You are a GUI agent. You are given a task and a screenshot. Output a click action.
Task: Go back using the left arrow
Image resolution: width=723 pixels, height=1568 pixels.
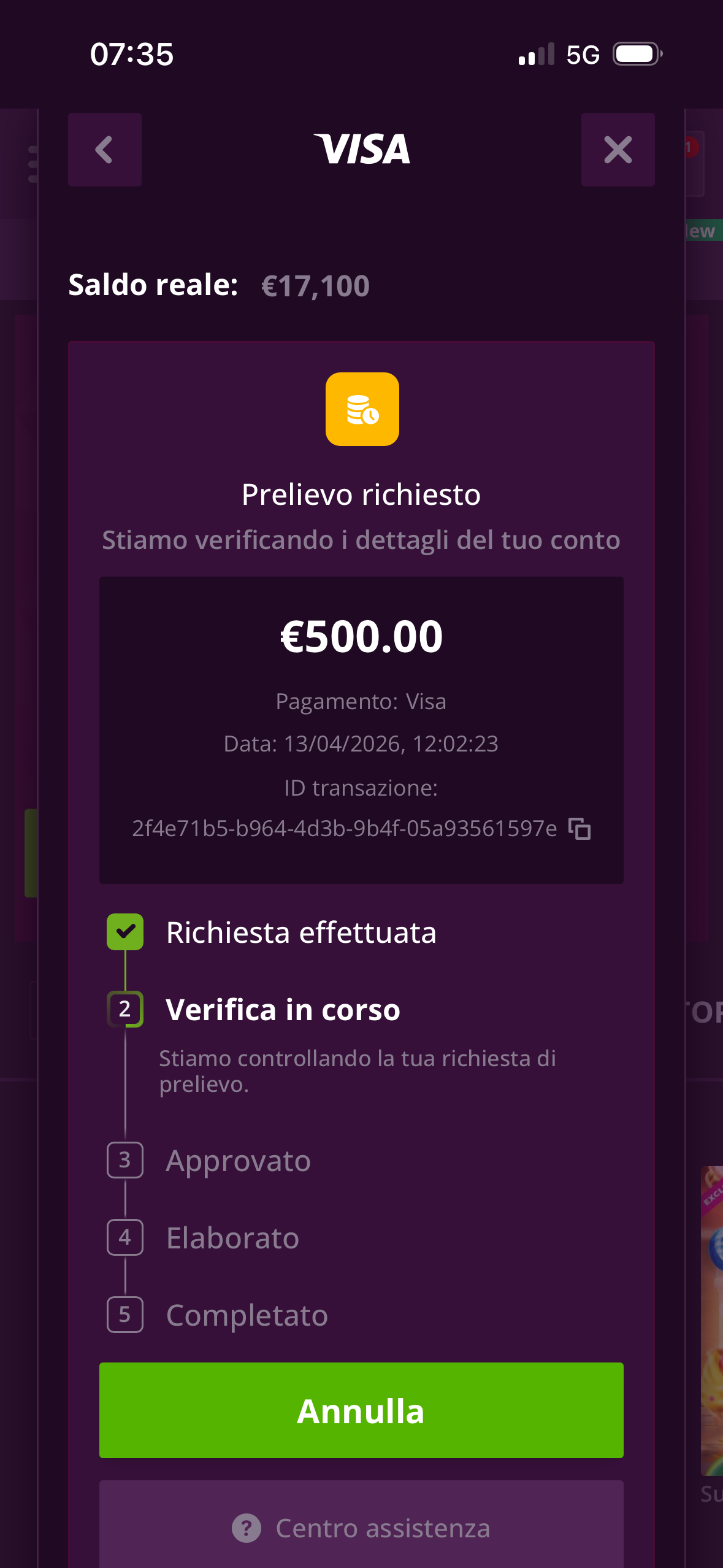(105, 150)
